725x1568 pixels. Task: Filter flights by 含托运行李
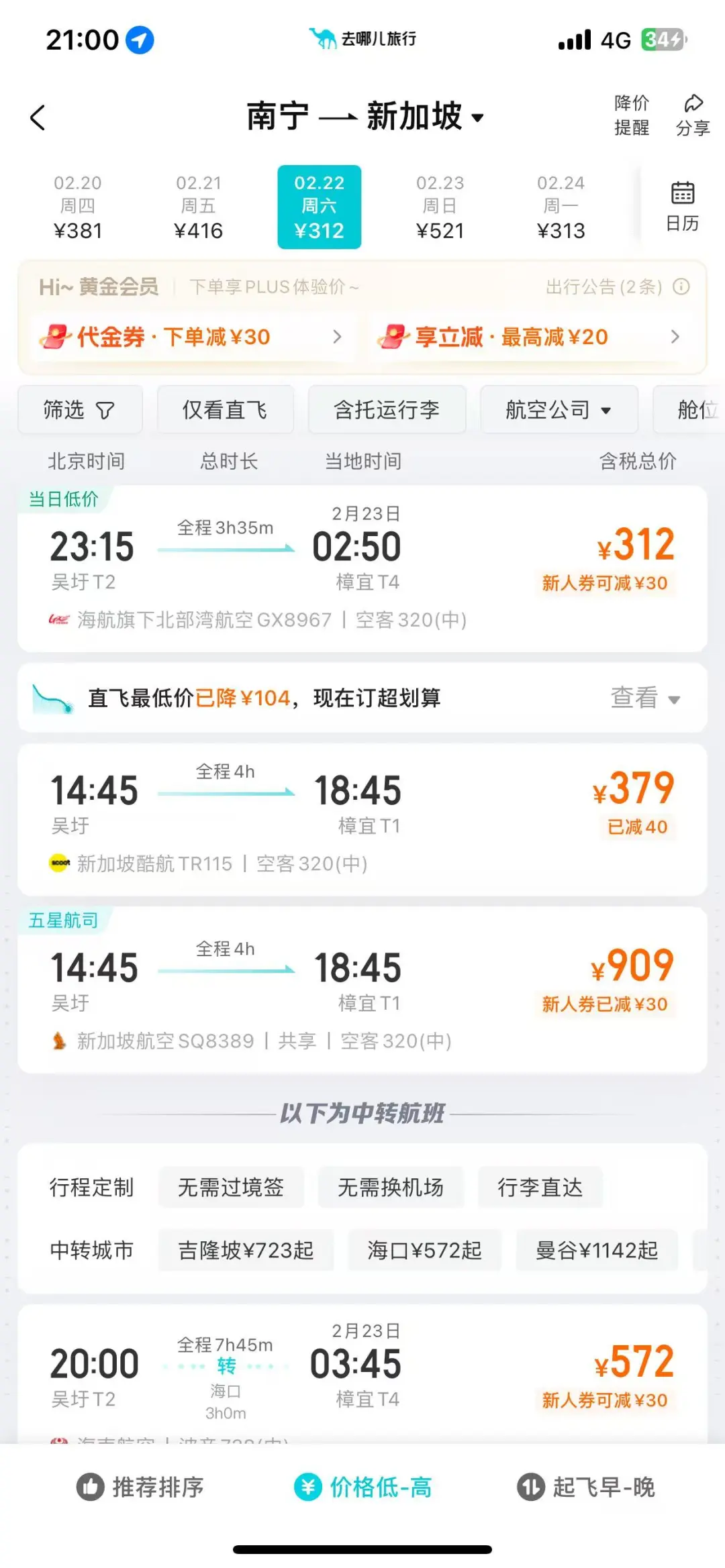[387, 410]
